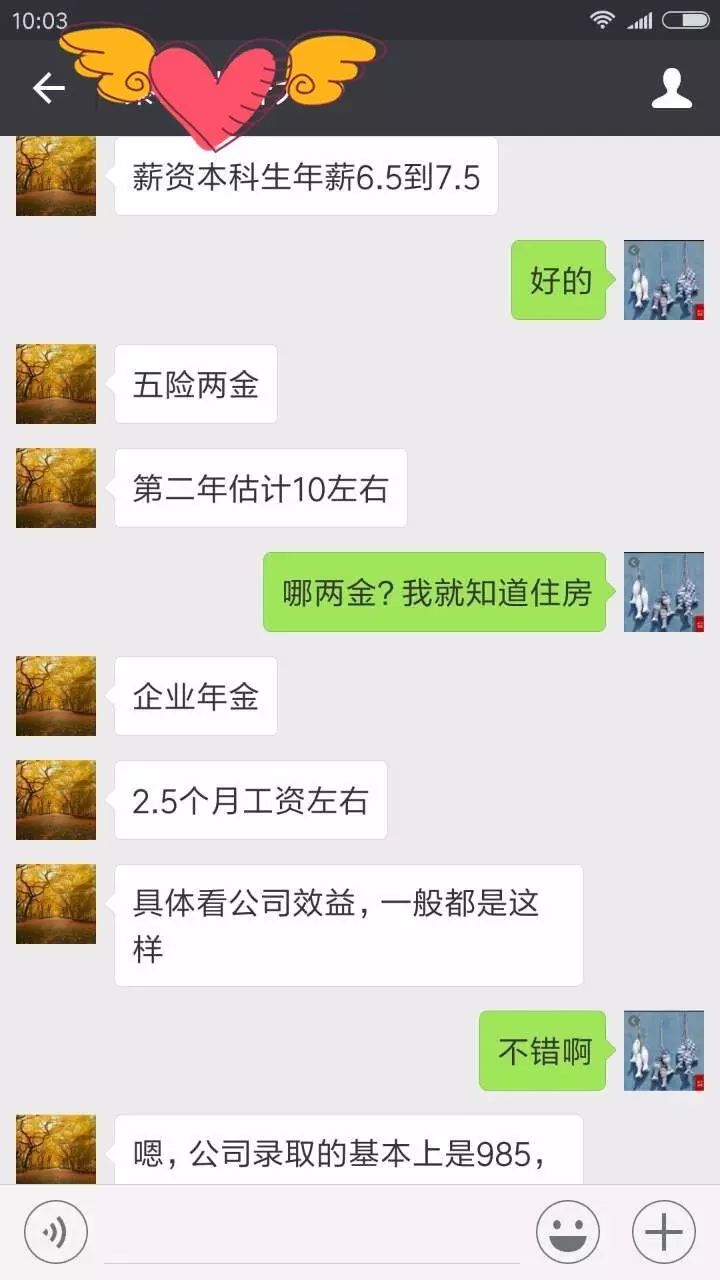The image size is (720, 1280).
Task: Open sender's avatar beside 五险两金
Action: coord(56,384)
